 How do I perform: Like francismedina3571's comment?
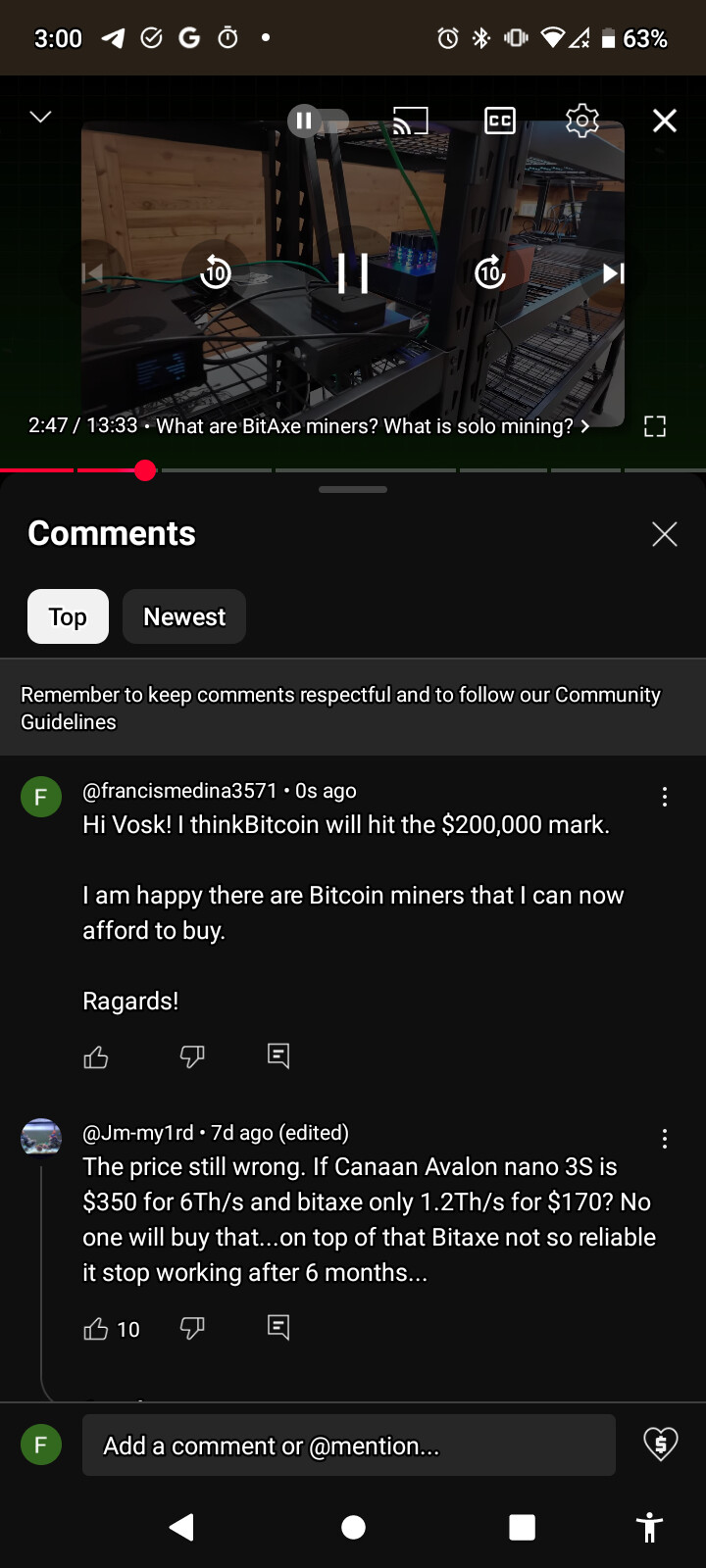[96, 1056]
